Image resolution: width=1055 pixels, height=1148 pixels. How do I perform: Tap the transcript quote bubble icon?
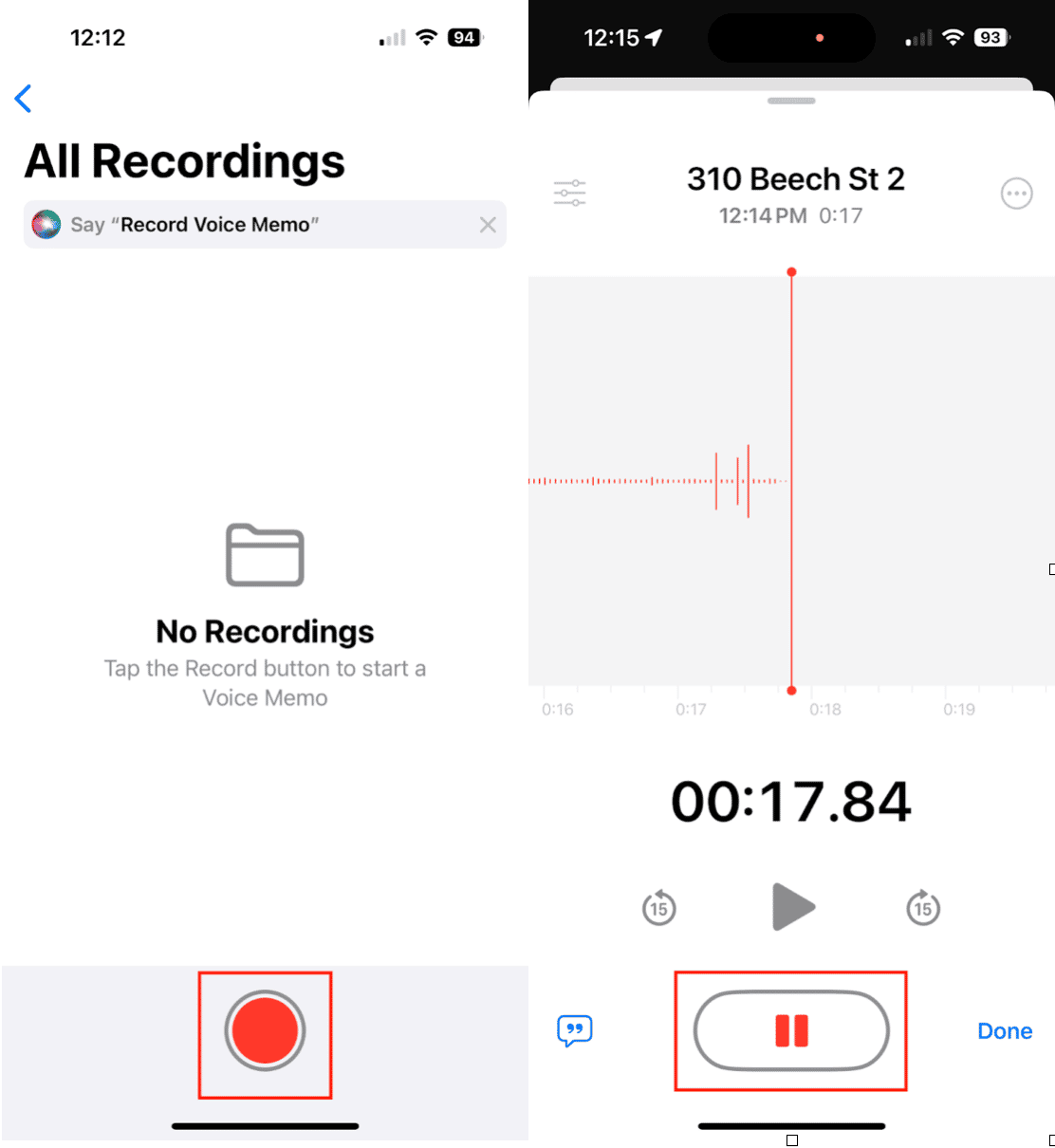coord(573,1031)
